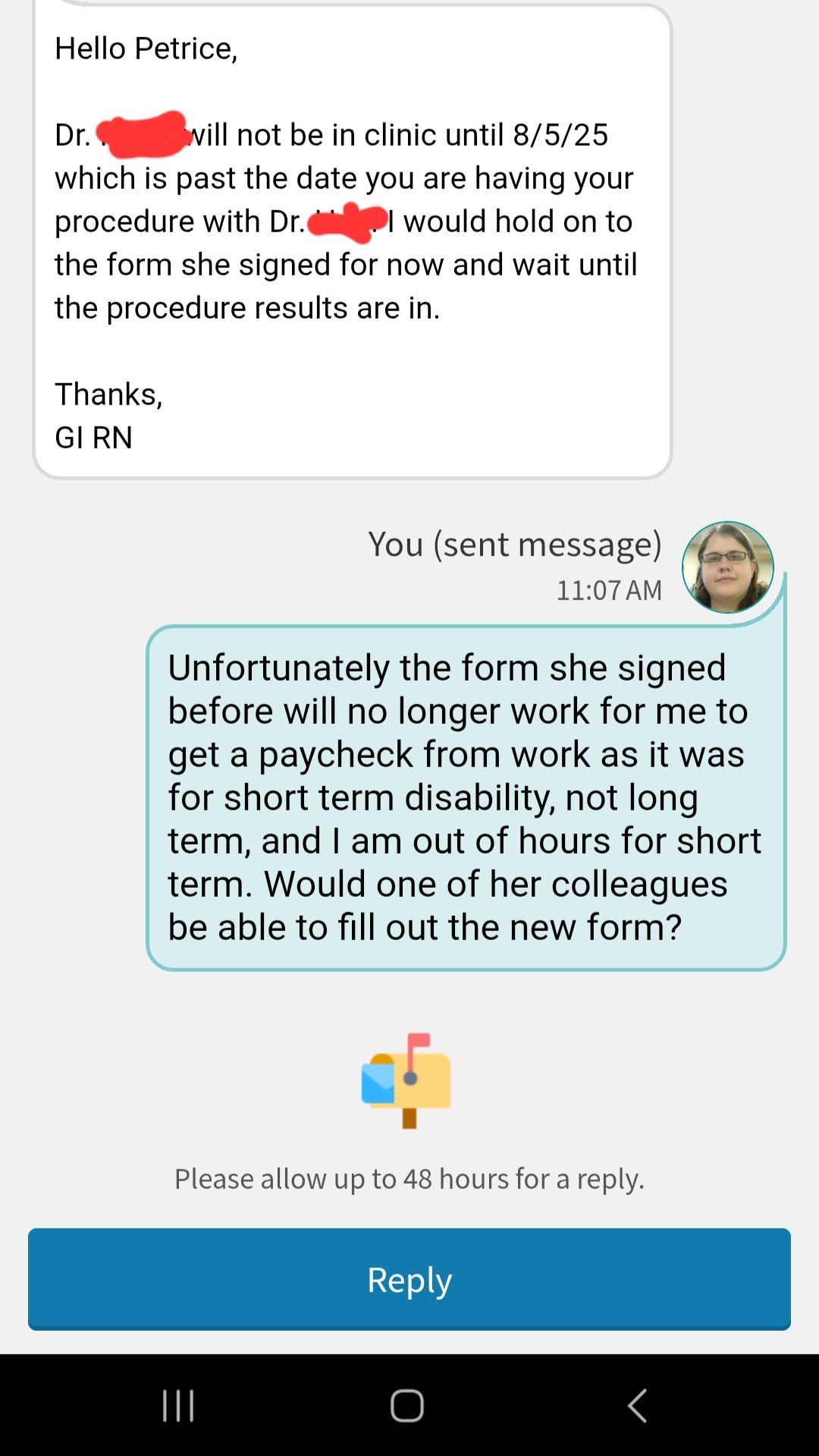Go to the home screen
819x1456 pixels.
click(407, 1406)
